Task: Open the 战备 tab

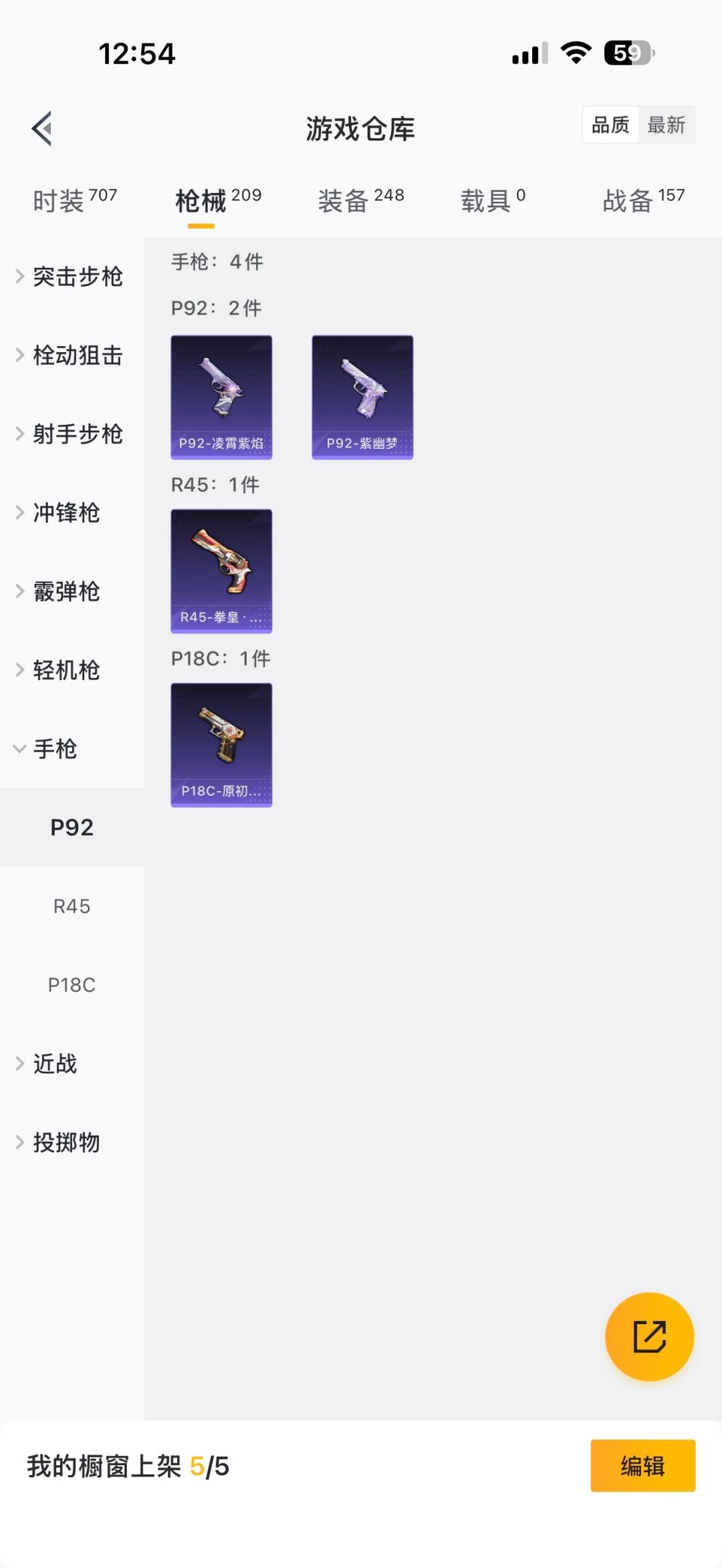Action: coord(643,200)
